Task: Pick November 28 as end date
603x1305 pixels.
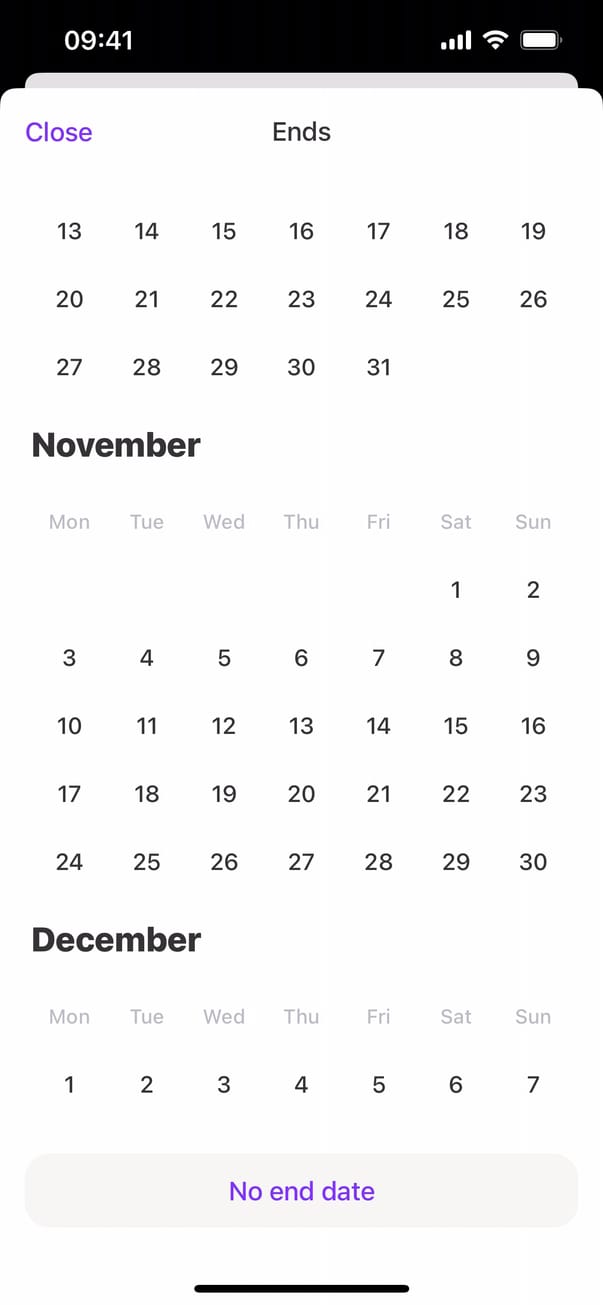Action: (x=378, y=862)
